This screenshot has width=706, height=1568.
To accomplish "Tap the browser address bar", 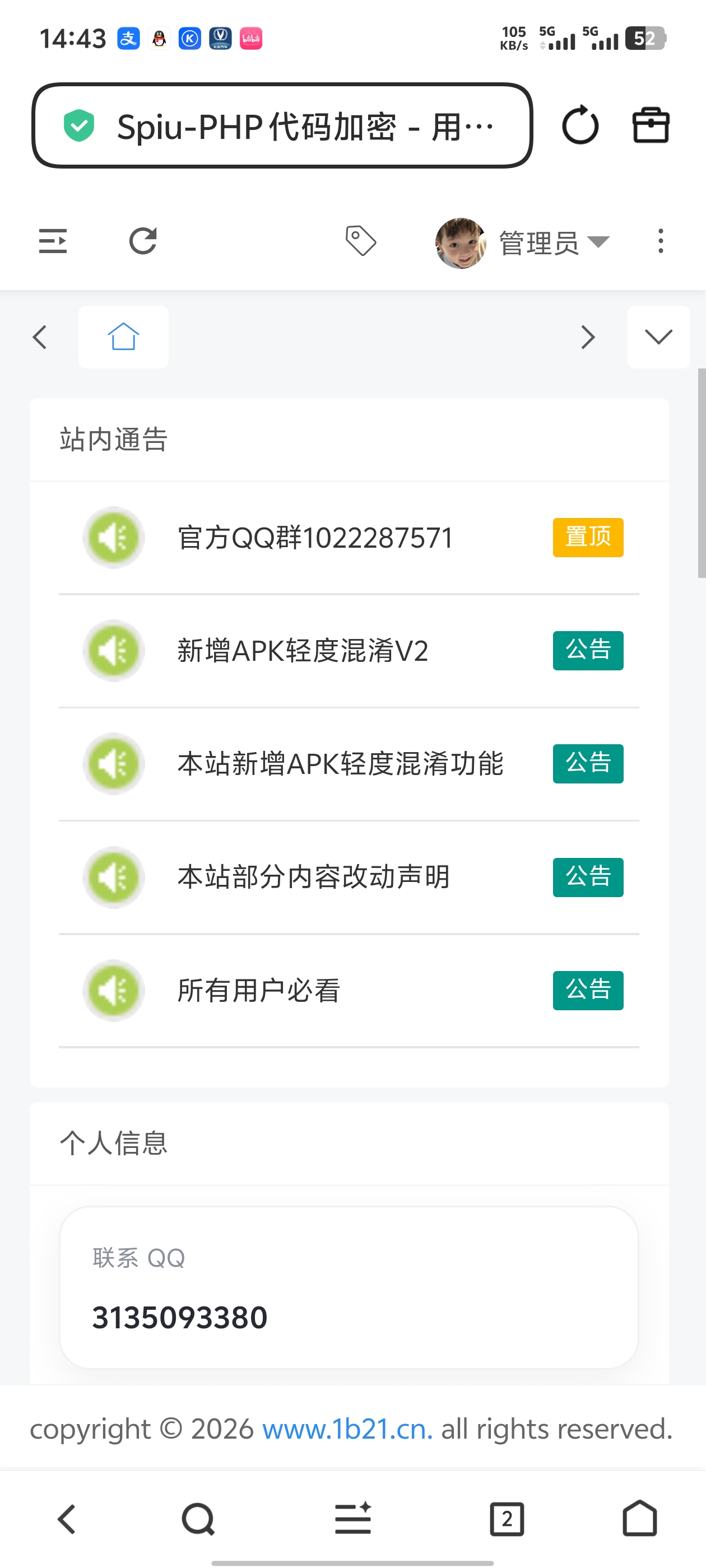I will coord(281,126).
